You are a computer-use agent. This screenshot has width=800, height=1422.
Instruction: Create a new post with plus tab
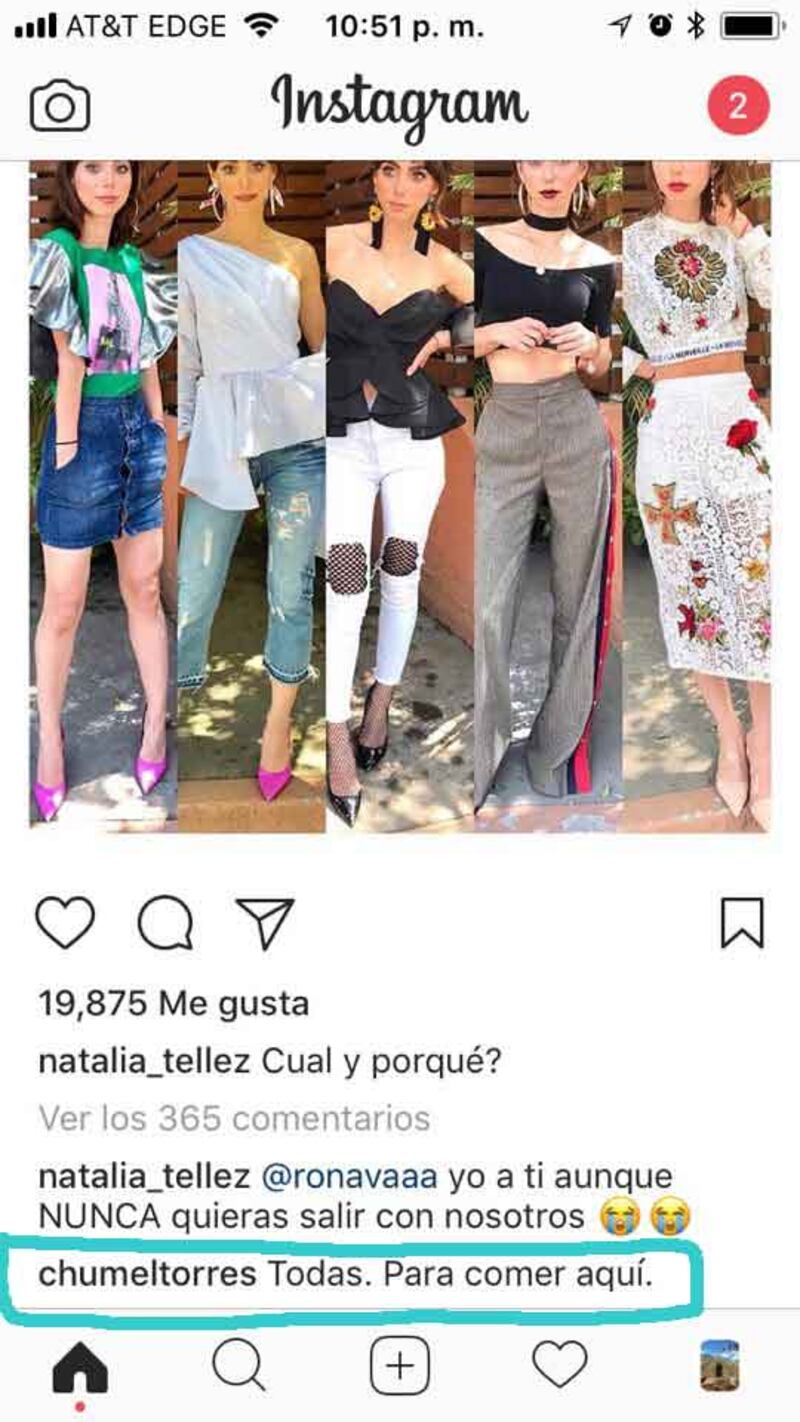(400, 1366)
